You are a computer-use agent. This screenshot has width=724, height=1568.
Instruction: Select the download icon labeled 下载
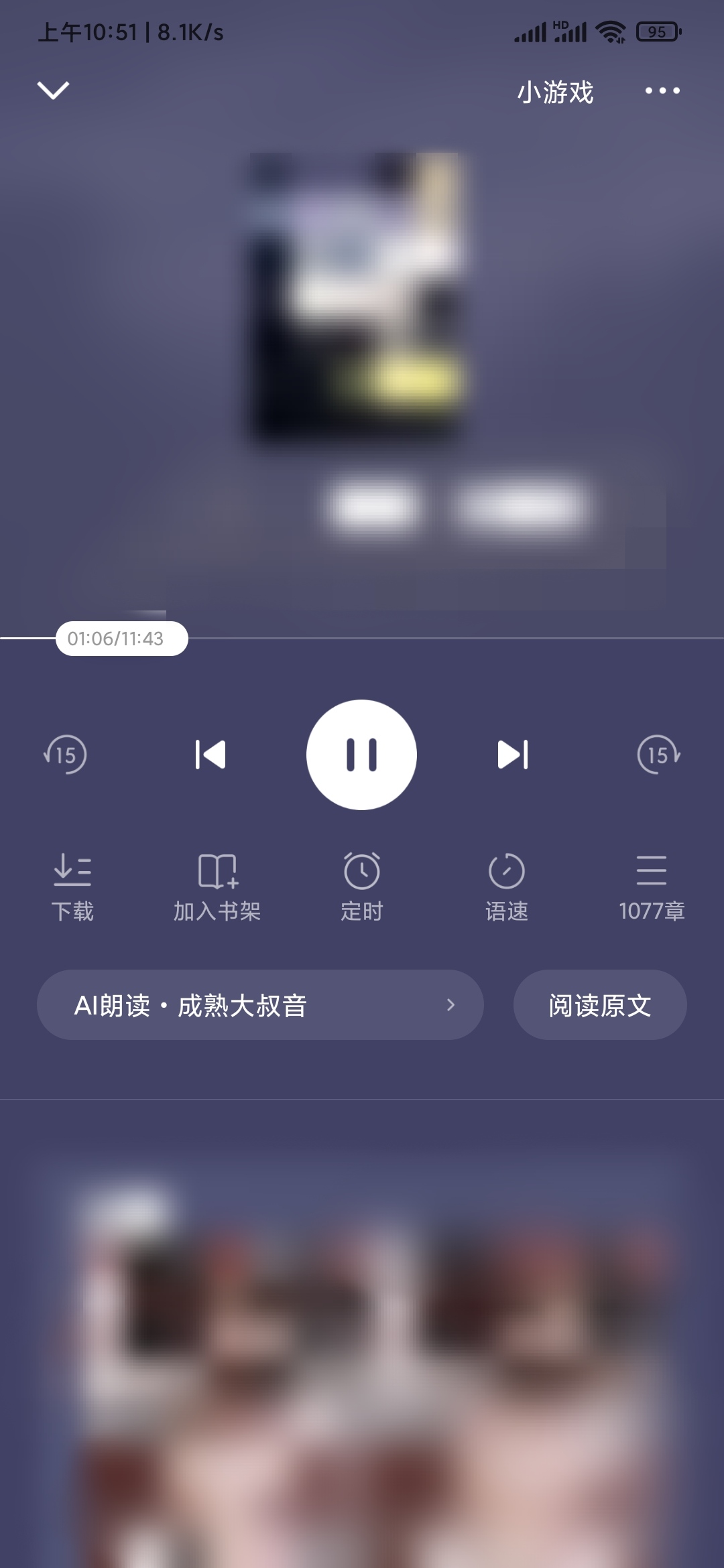point(72,886)
